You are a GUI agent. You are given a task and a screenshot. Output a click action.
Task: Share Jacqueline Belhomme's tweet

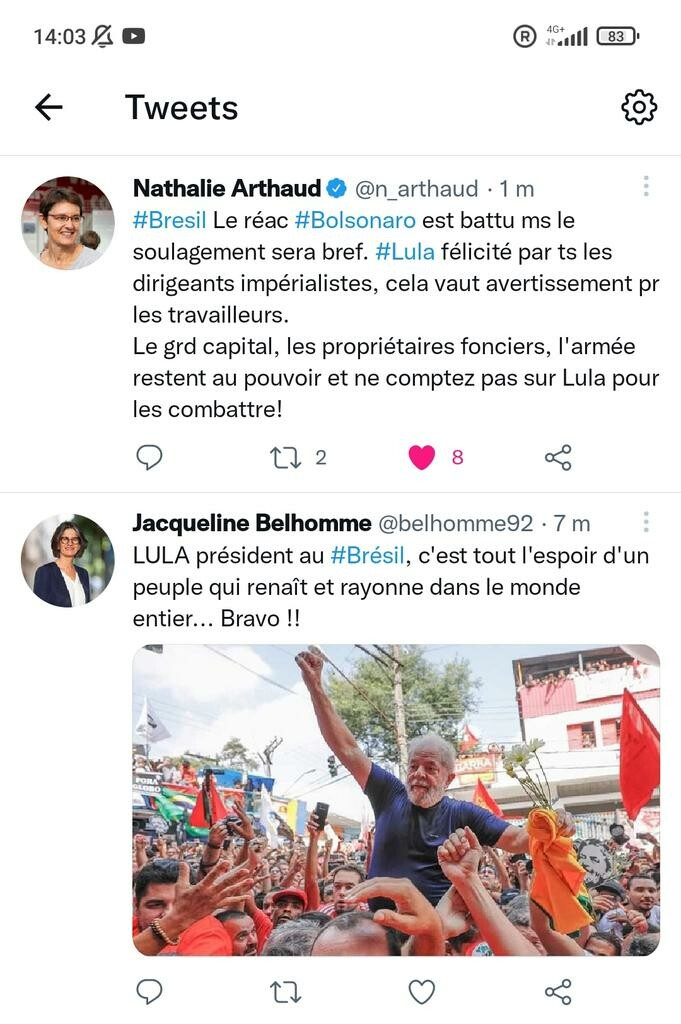point(558,992)
